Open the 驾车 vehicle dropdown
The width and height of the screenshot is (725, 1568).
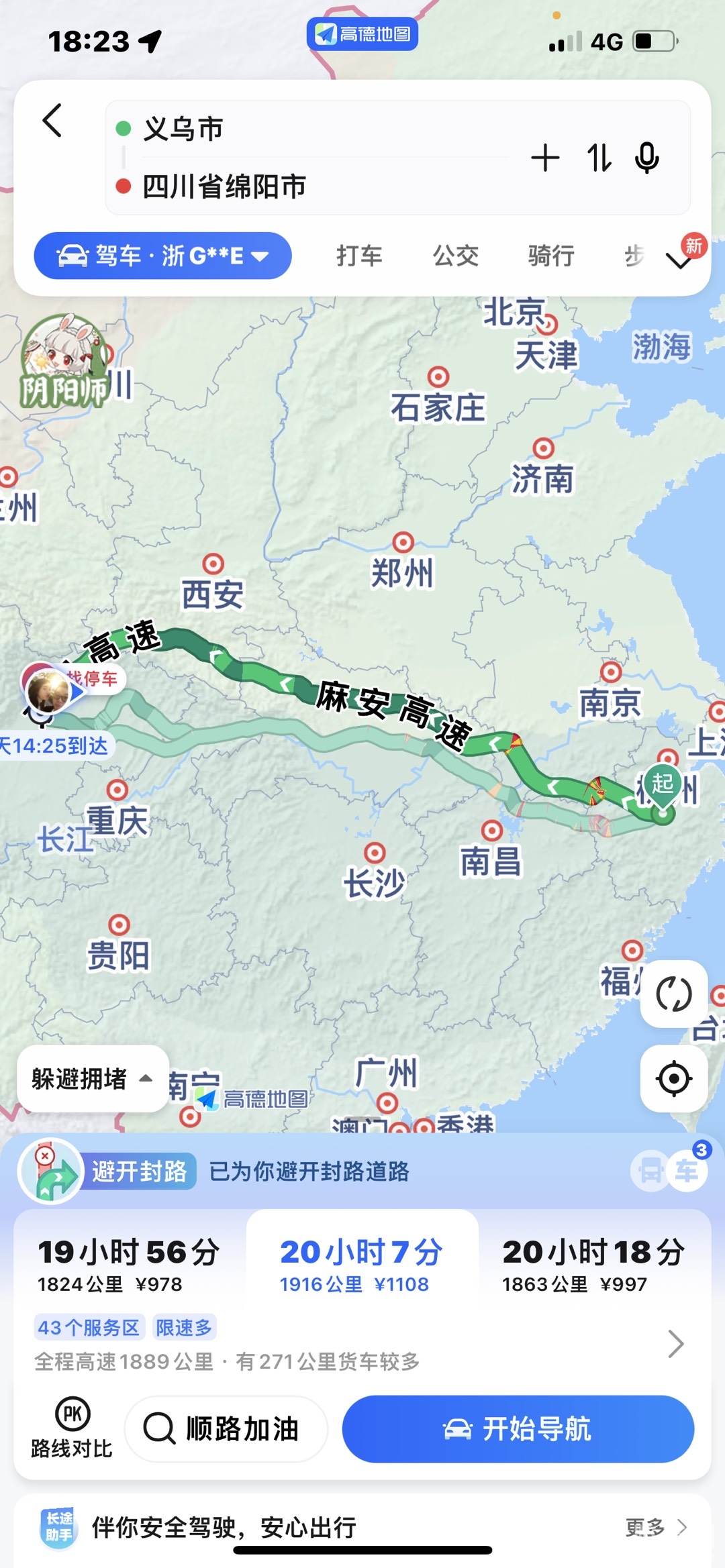click(163, 256)
